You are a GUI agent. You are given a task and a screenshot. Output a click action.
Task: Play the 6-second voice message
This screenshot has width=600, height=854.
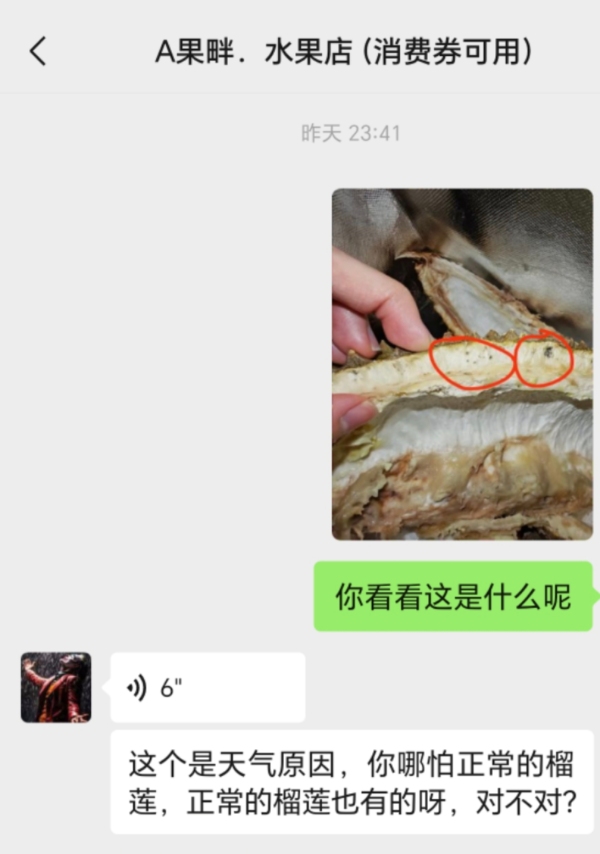tap(207, 688)
